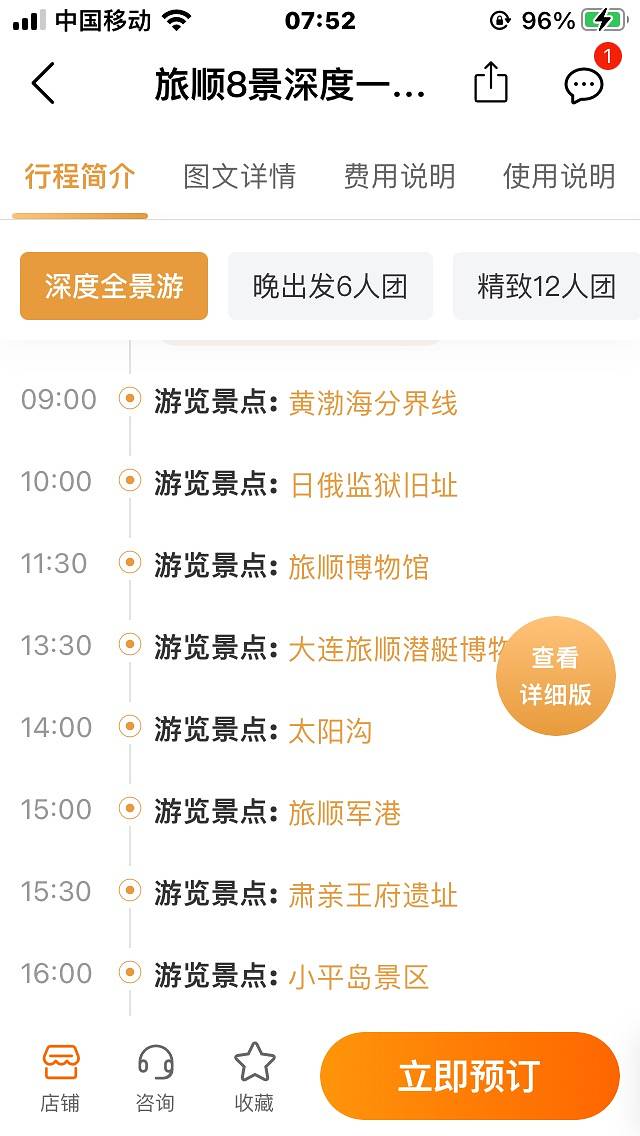Image resolution: width=640 pixels, height=1136 pixels.
Task: Choose the 晚出发6人团 package chip
Action: 330,286
